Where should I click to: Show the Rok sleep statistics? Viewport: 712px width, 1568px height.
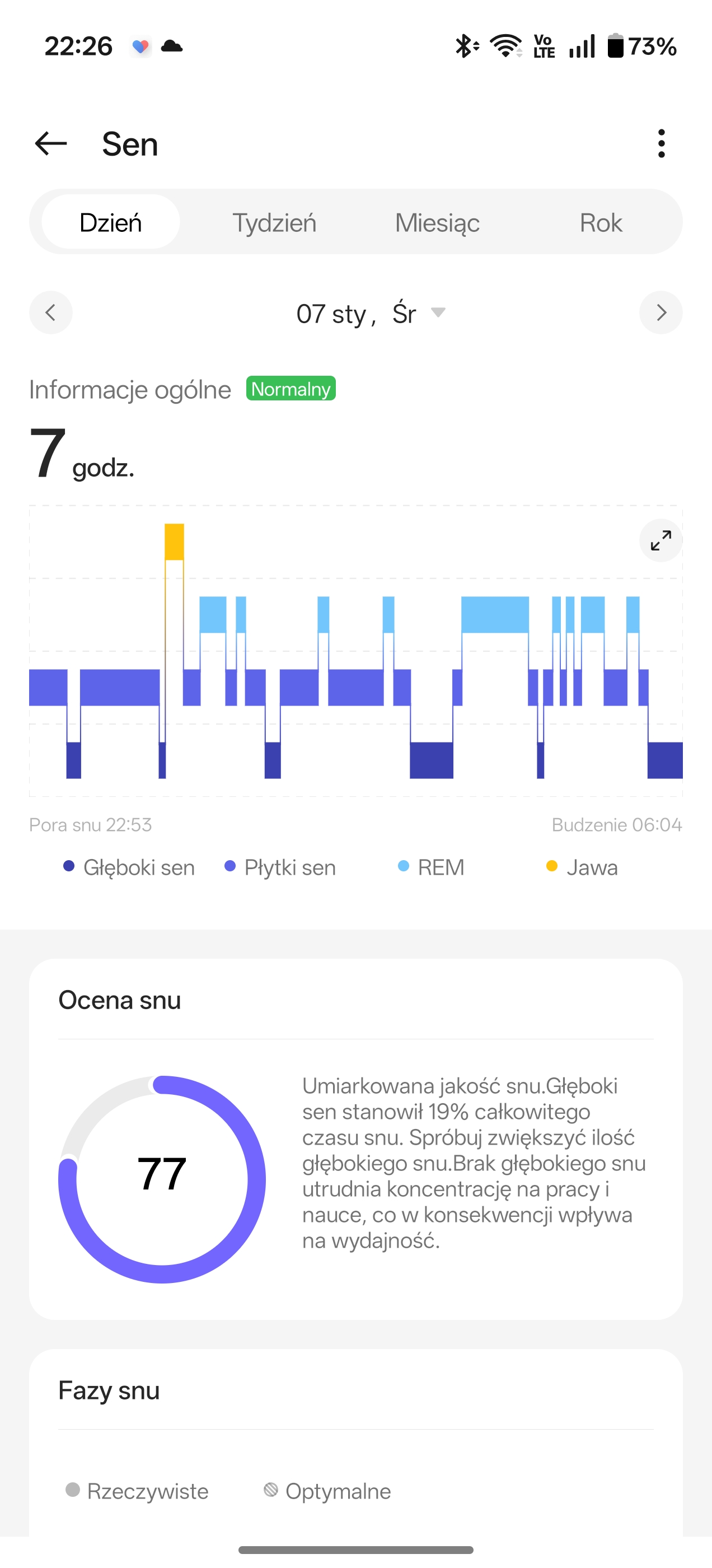point(601,222)
